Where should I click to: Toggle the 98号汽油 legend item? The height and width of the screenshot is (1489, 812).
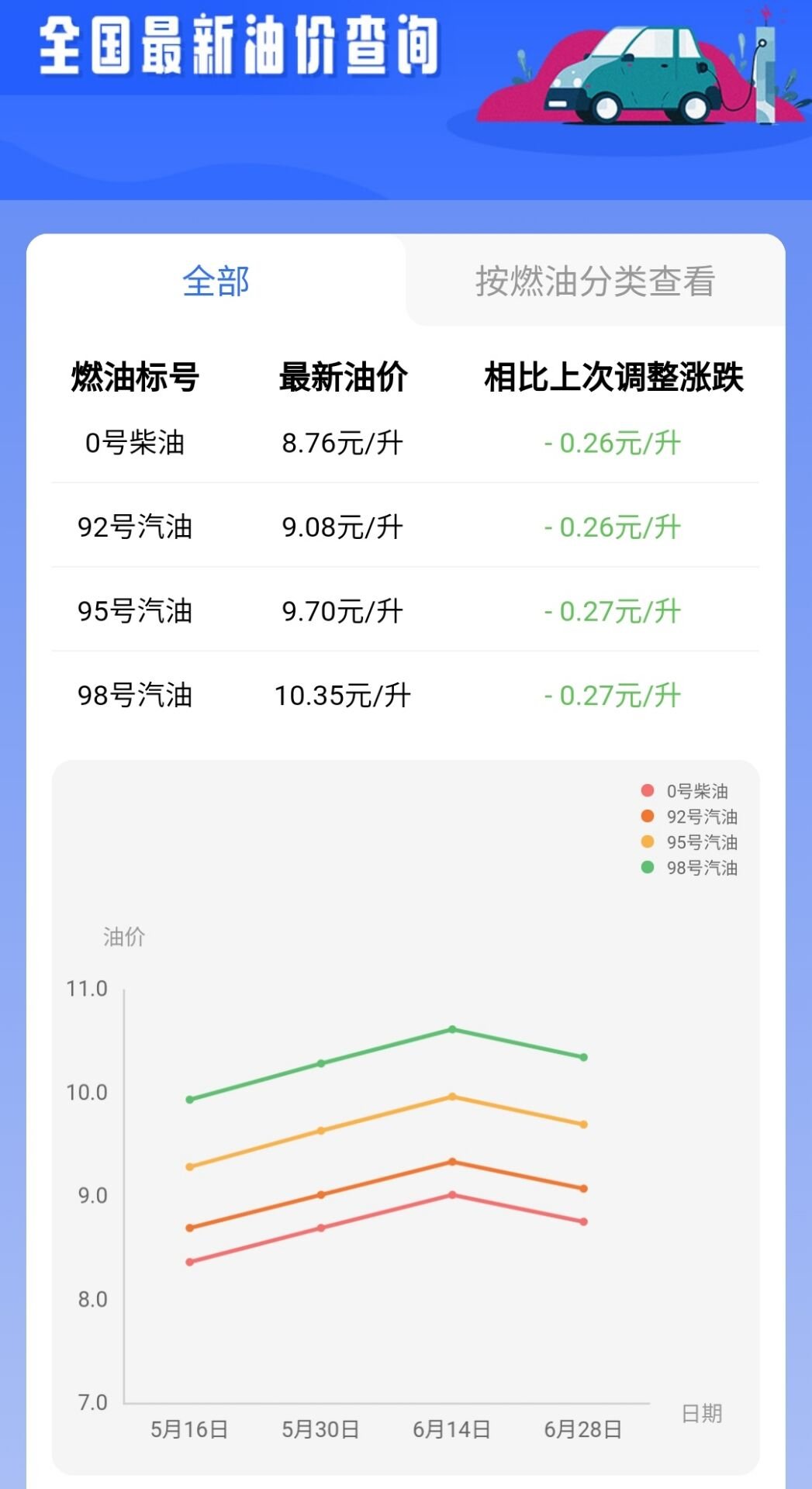[x=689, y=868]
